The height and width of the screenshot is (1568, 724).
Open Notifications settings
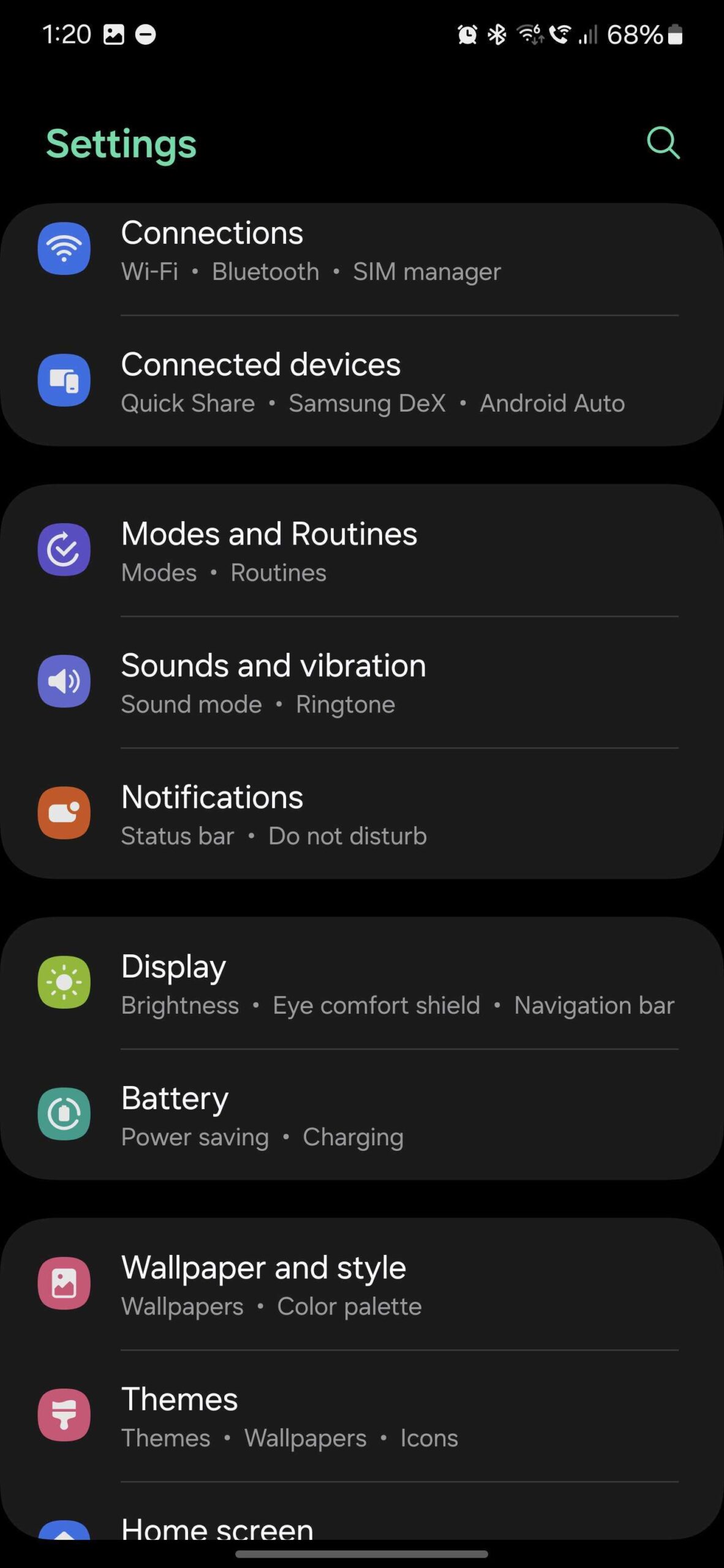click(x=361, y=814)
